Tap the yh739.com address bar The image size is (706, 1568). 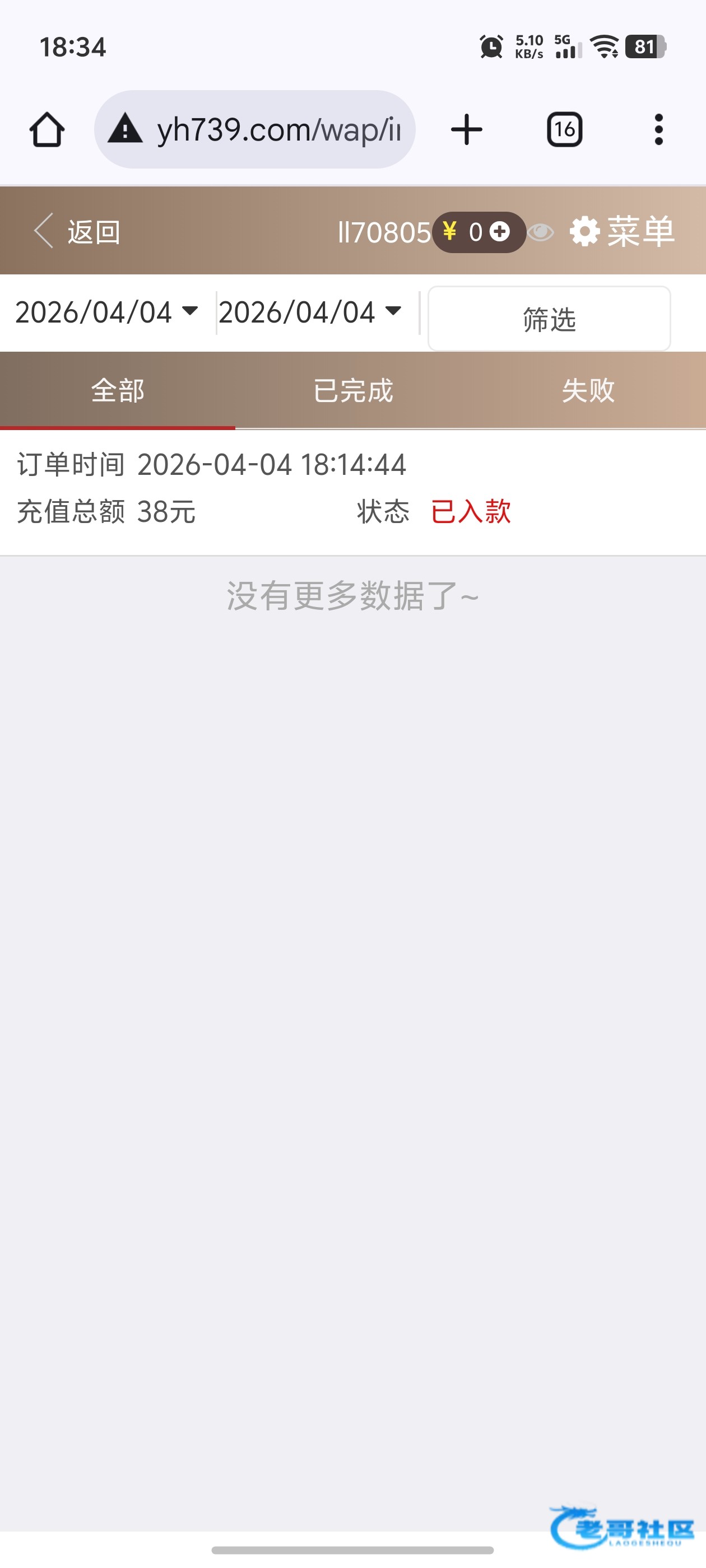(254, 130)
